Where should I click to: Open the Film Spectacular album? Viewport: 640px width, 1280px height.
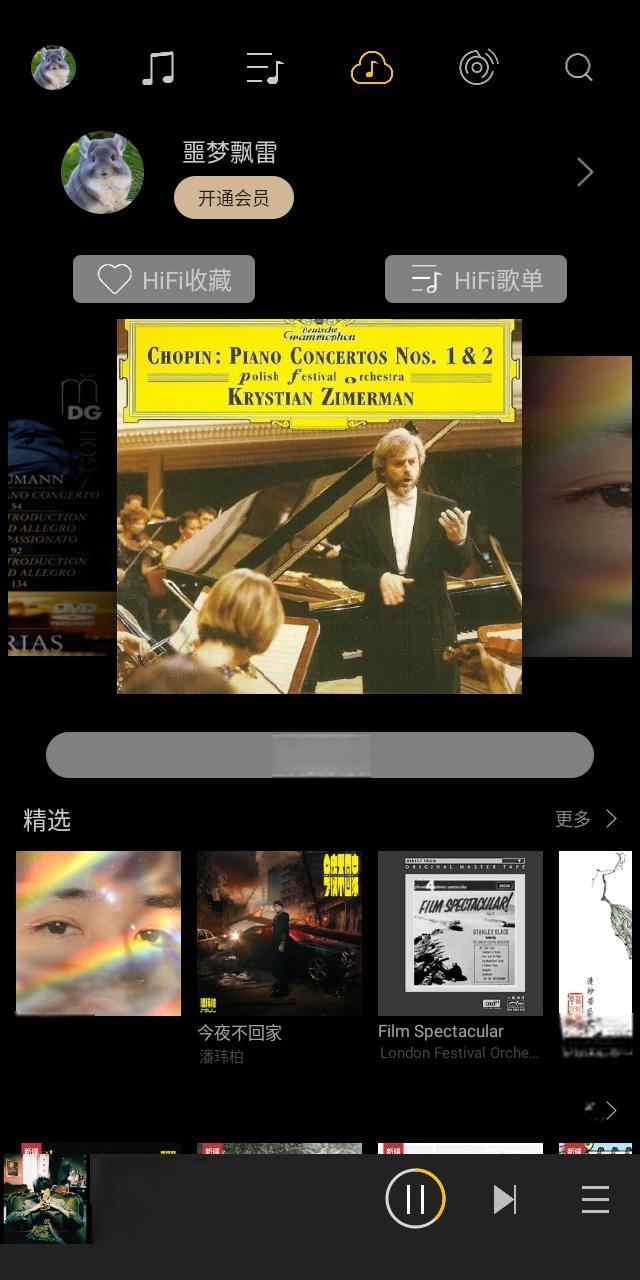tap(460, 933)
